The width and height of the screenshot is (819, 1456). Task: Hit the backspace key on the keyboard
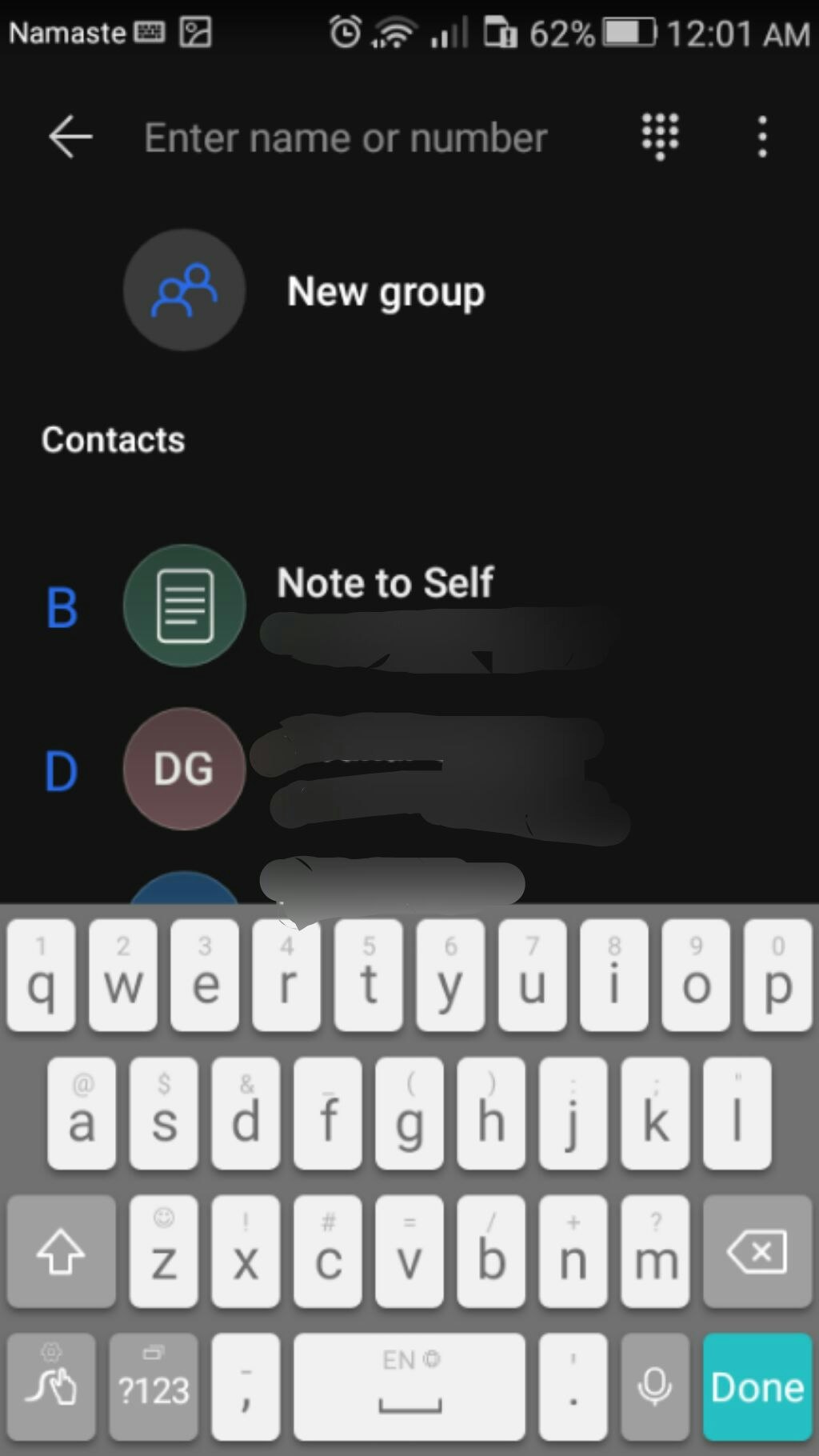tap(757, 1251)
